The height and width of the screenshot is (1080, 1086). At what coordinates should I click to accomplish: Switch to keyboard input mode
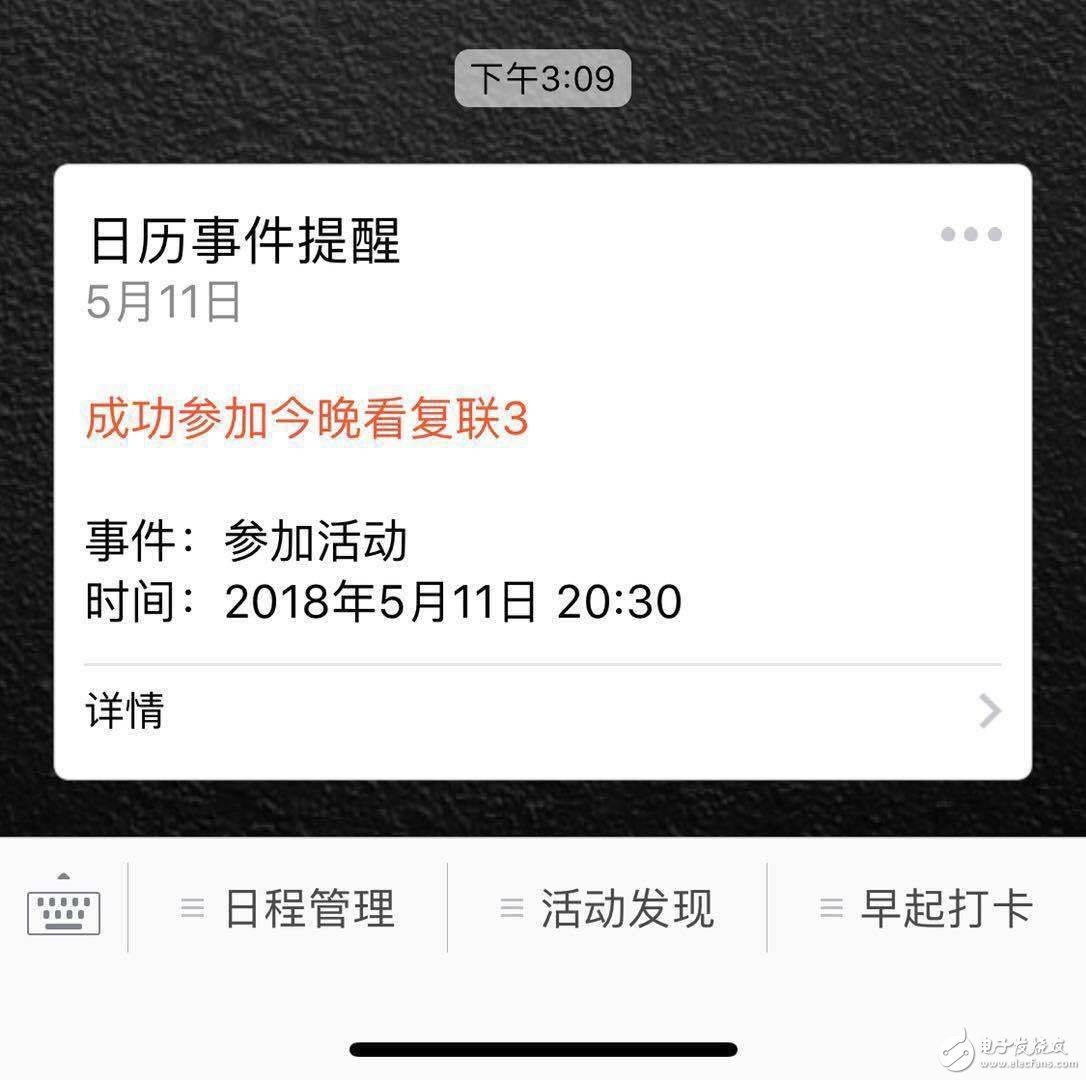pos(64,908)
